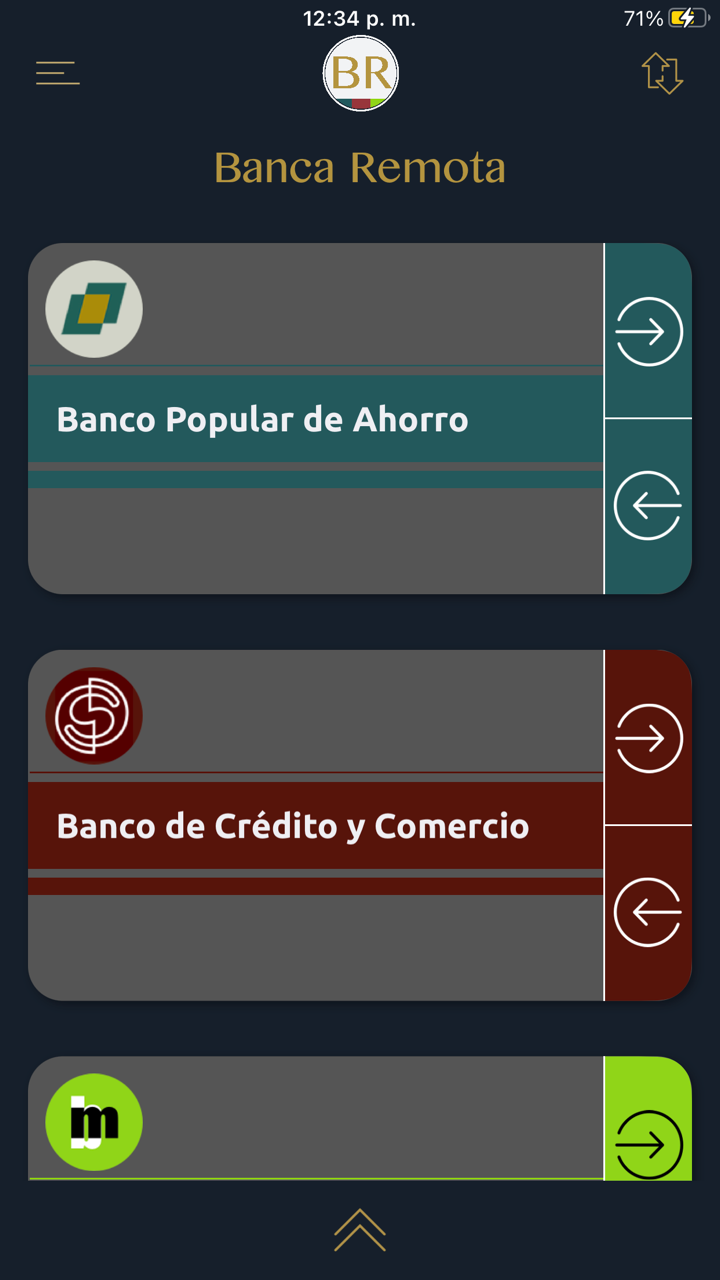Image resolution: width=720 pixels, height=1280 pixels.
Task: Select the Banco de Crédito y Comercio logo
Action: coord(93,715)
